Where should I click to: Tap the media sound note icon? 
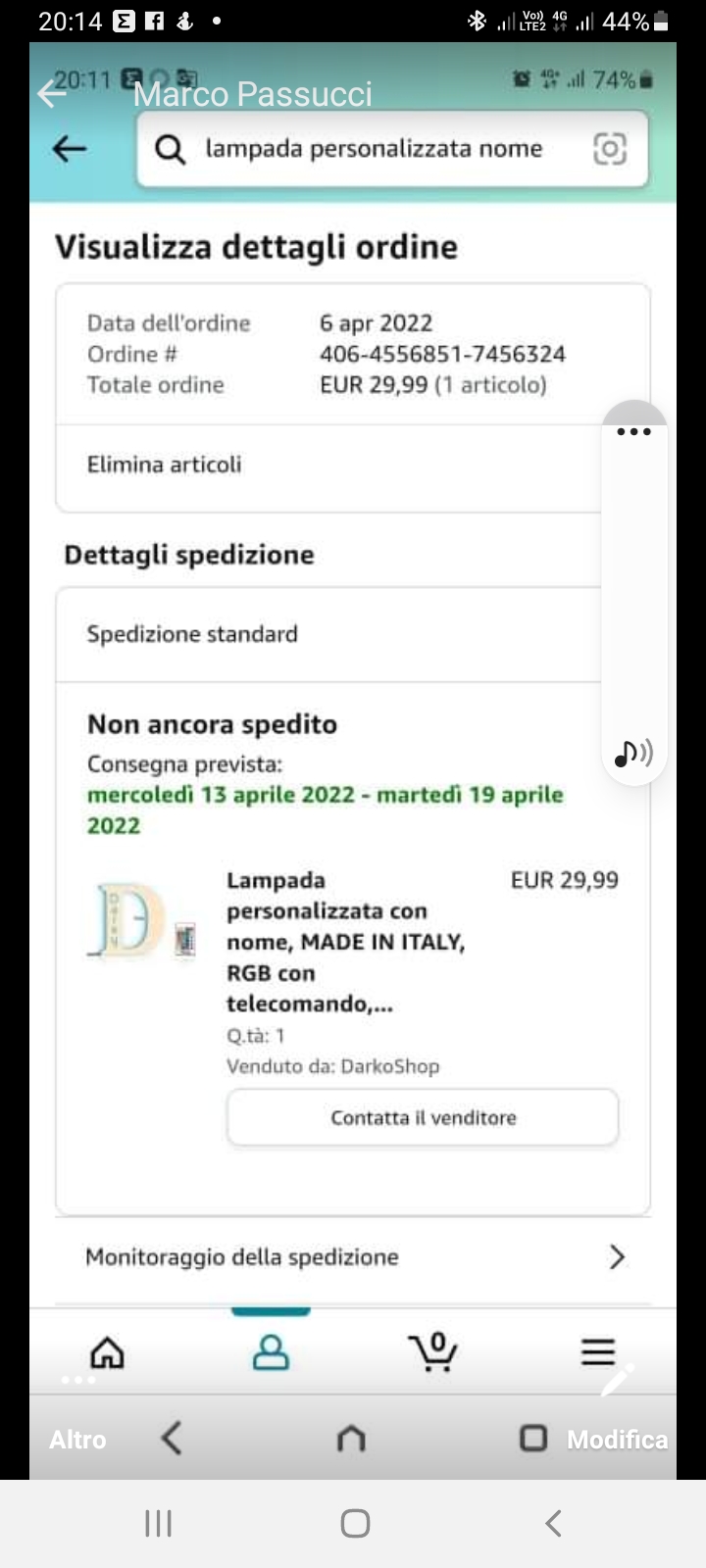pyautogui.click(x=633, y=753)
